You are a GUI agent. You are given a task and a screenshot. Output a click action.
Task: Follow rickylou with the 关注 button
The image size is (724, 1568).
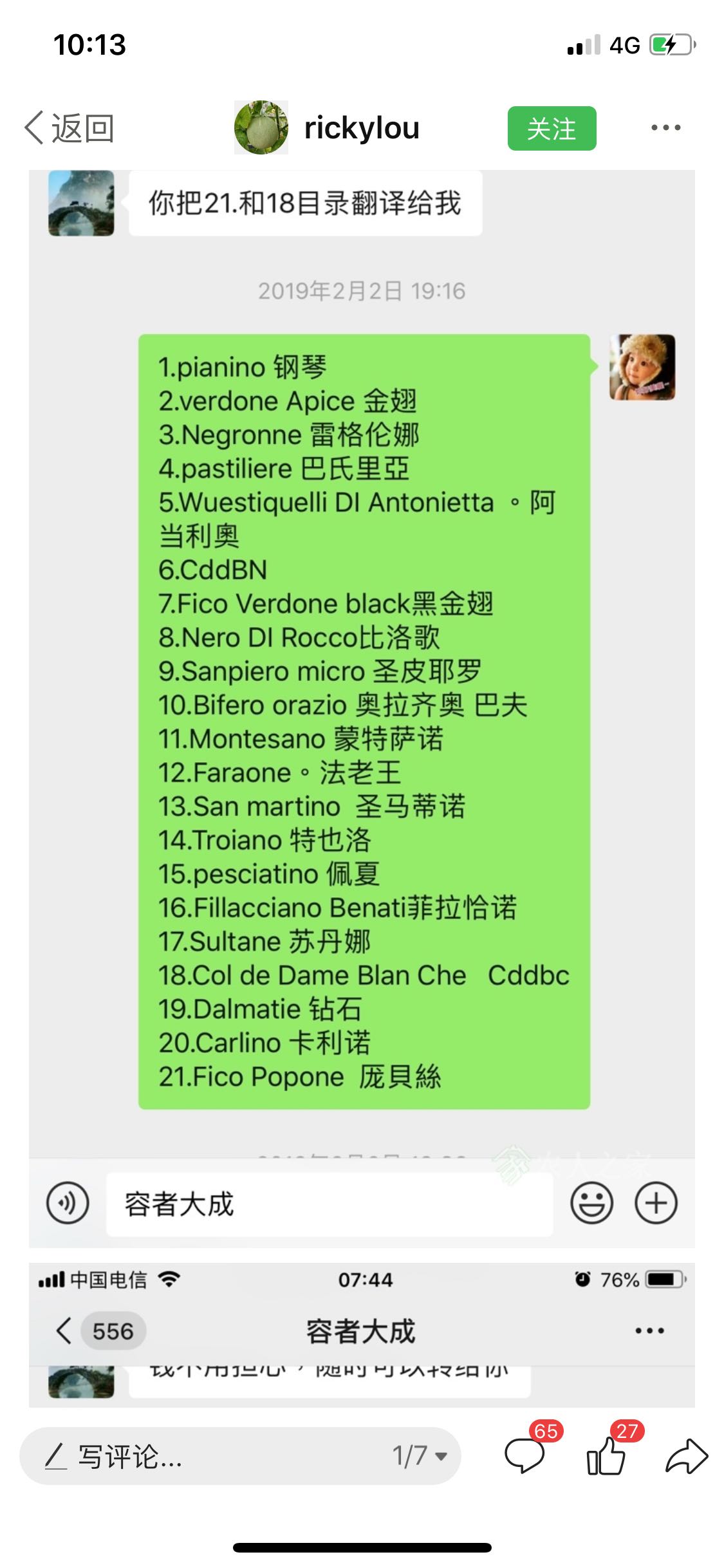tap(552, 129)
